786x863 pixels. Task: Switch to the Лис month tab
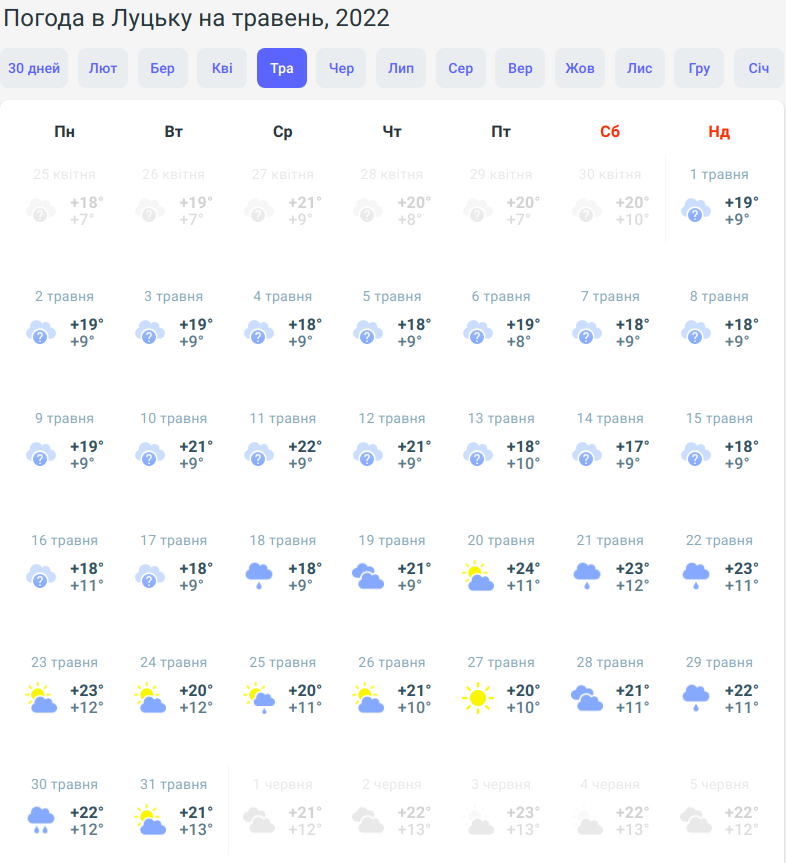click(640, 68)
